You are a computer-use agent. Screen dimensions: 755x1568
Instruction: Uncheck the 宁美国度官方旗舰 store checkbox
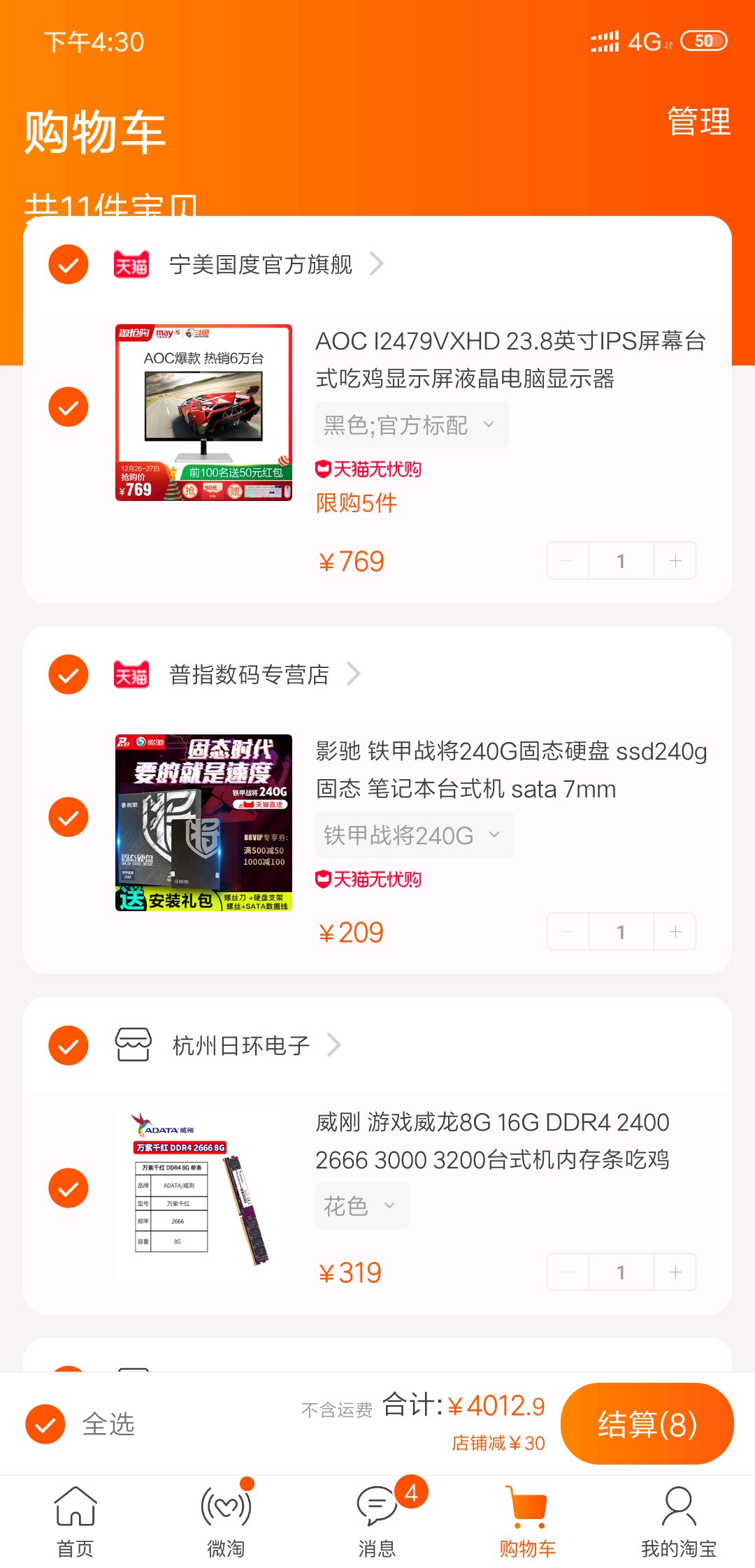tap(69, 265)
